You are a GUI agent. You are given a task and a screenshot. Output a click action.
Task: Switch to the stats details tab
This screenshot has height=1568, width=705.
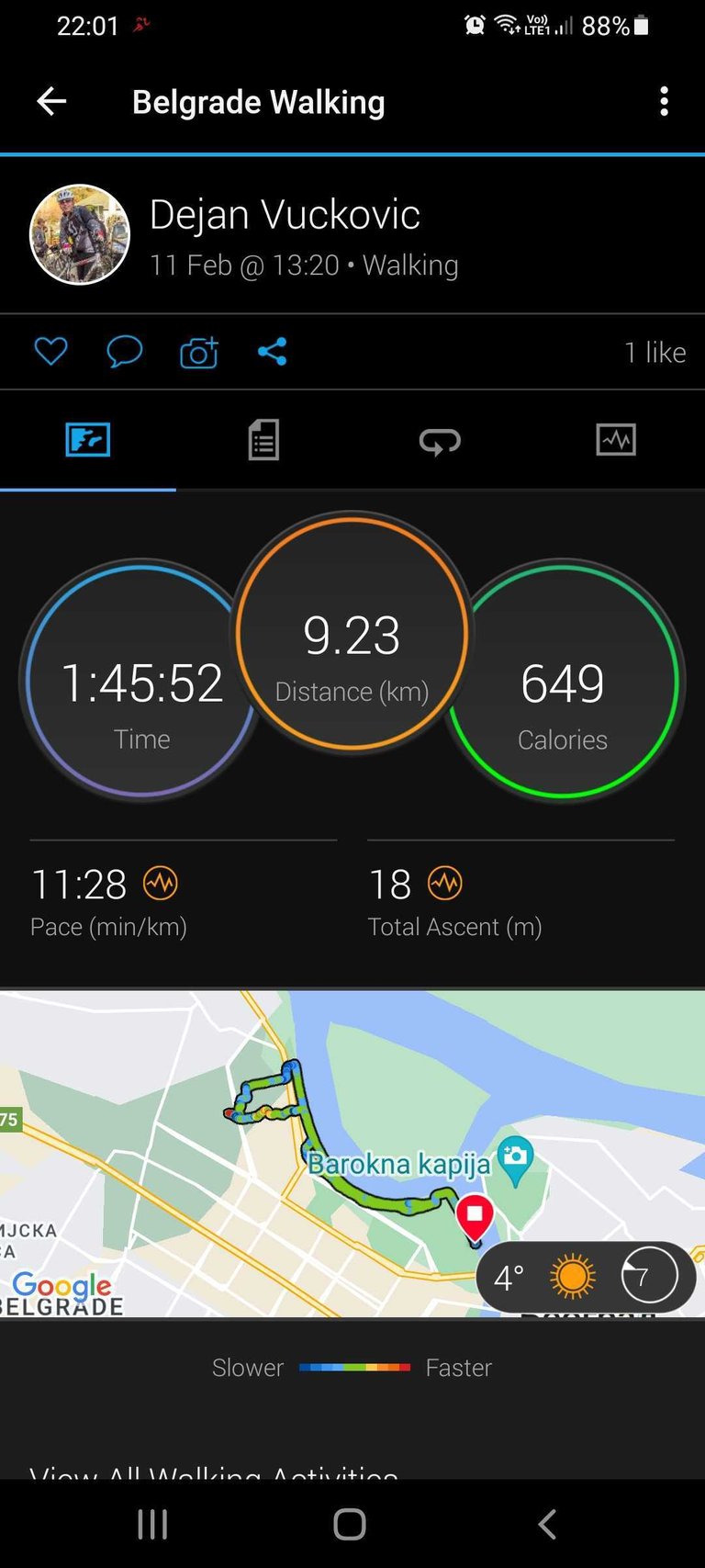click(x=263, y=440)
